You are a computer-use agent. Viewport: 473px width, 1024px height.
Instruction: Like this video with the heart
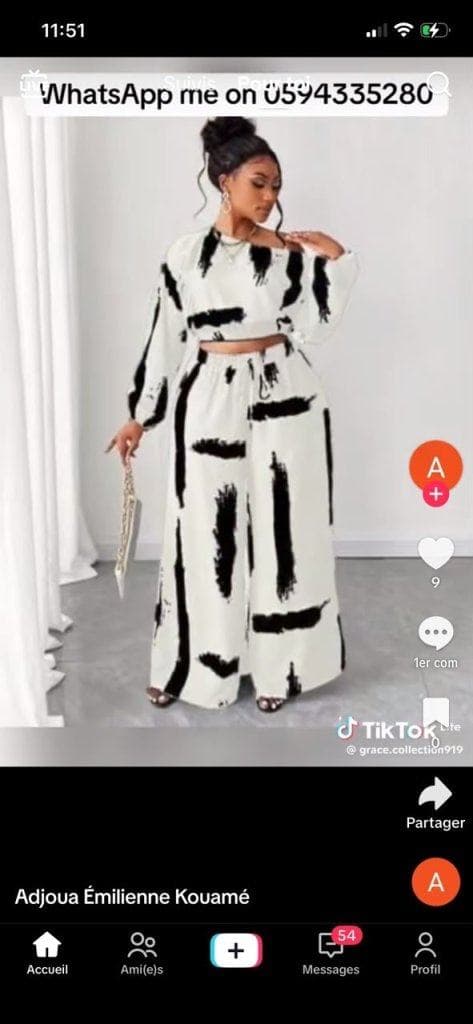click(x=436, y=554)
